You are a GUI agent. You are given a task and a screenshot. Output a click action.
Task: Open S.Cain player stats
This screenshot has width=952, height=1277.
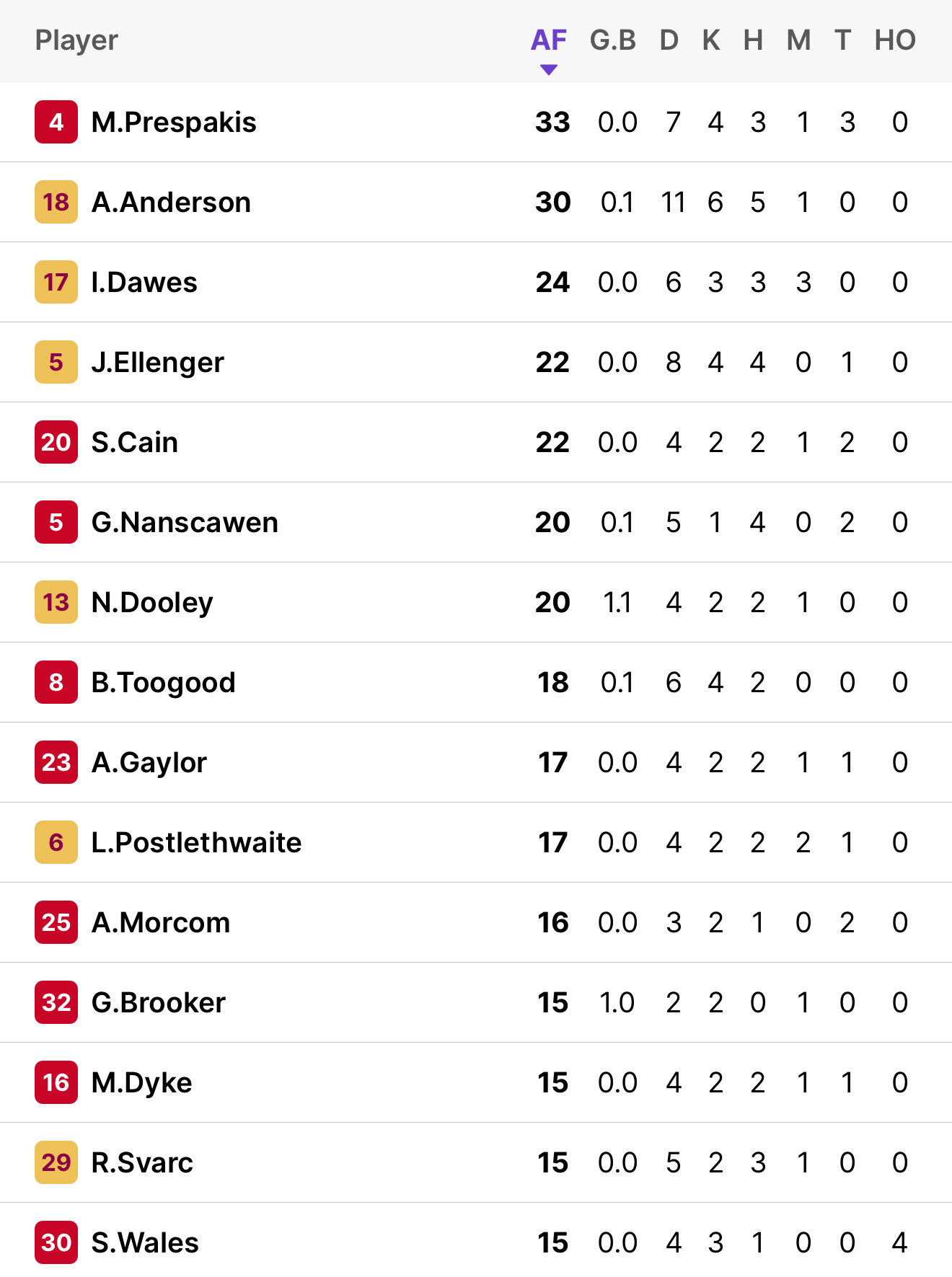click(135, 443)
